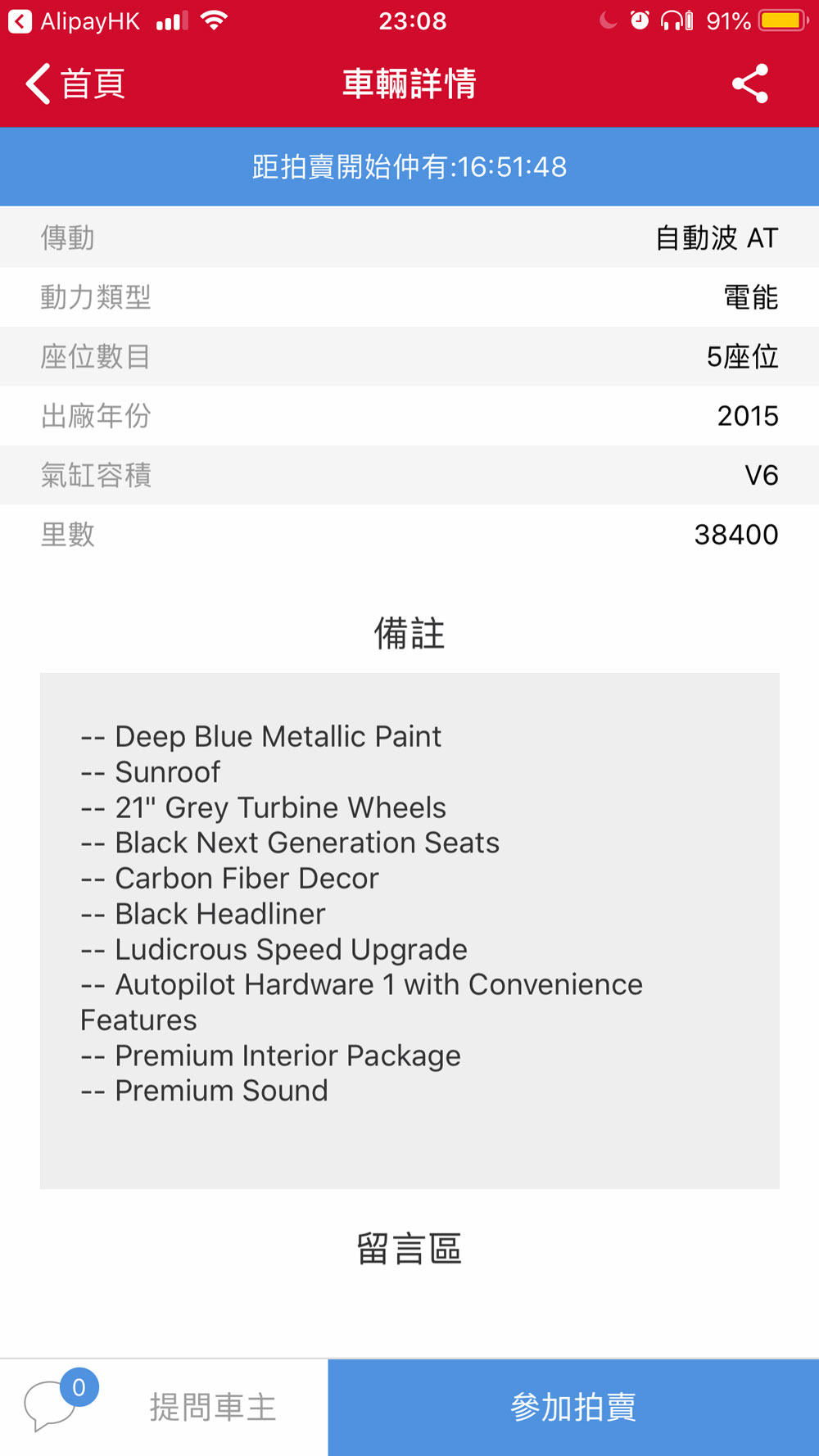The image size is (819, 1456).
Task: Go back to 首頁
Action: [x=75, y=84]
